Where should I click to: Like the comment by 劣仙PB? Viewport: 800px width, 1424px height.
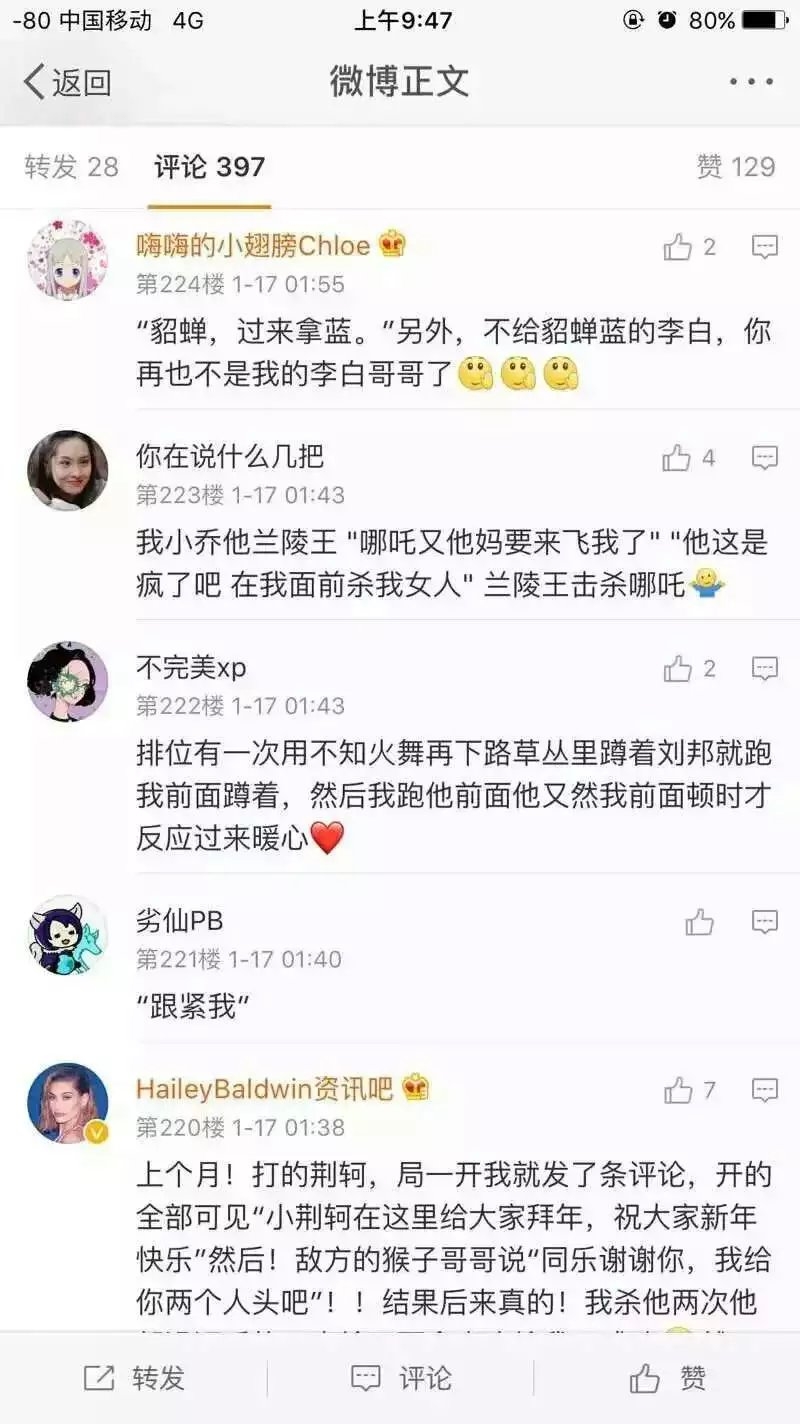(700, 922)
